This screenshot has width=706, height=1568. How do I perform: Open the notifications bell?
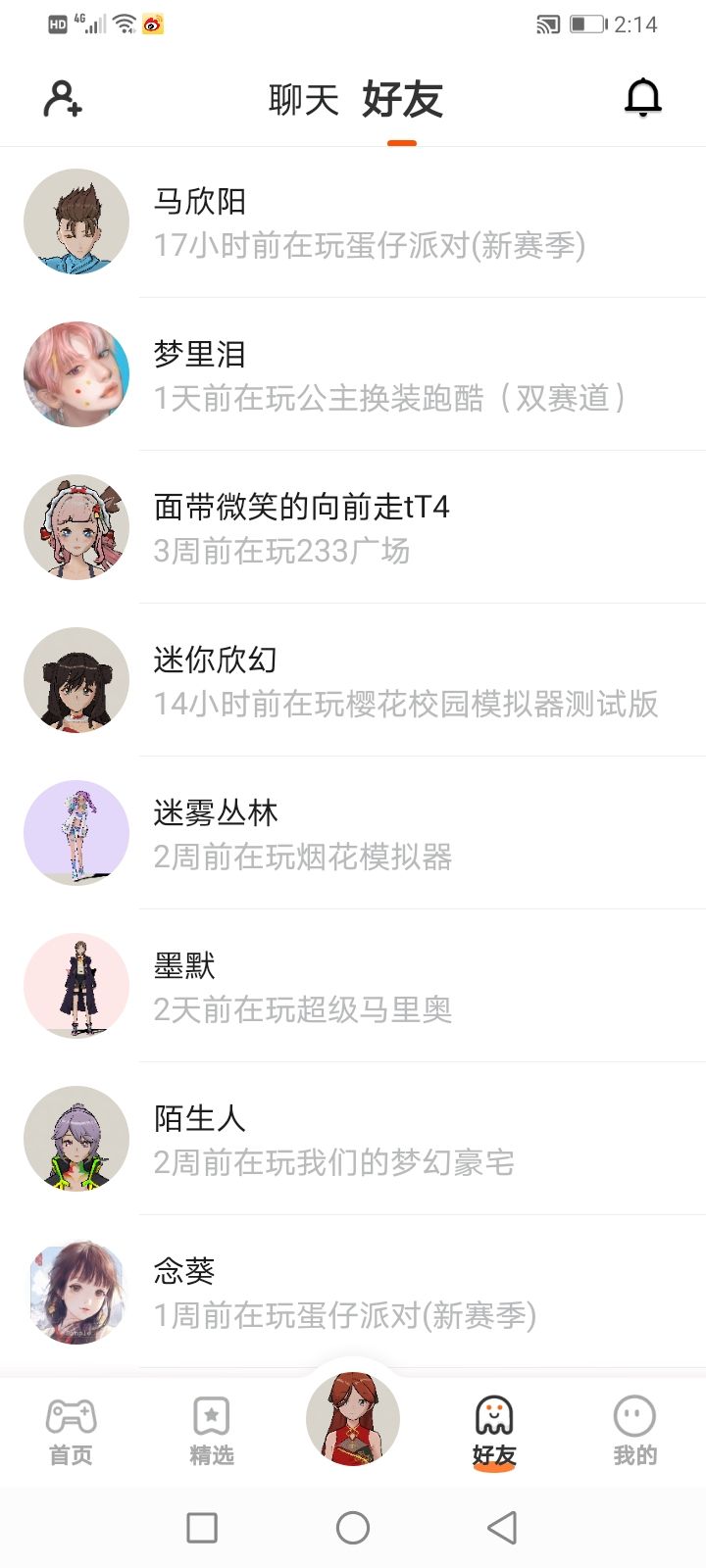coord(643,98)
